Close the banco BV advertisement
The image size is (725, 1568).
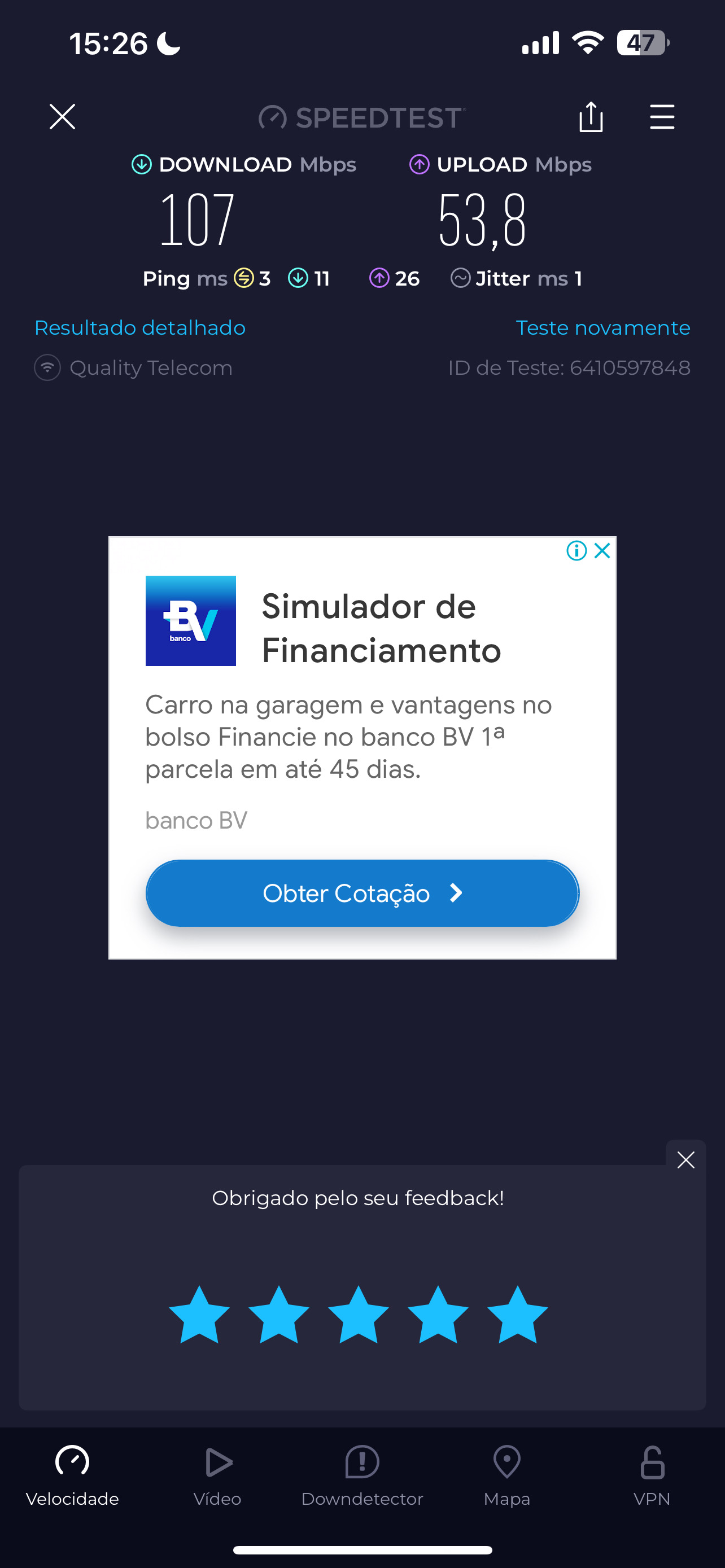pos(602,550)
